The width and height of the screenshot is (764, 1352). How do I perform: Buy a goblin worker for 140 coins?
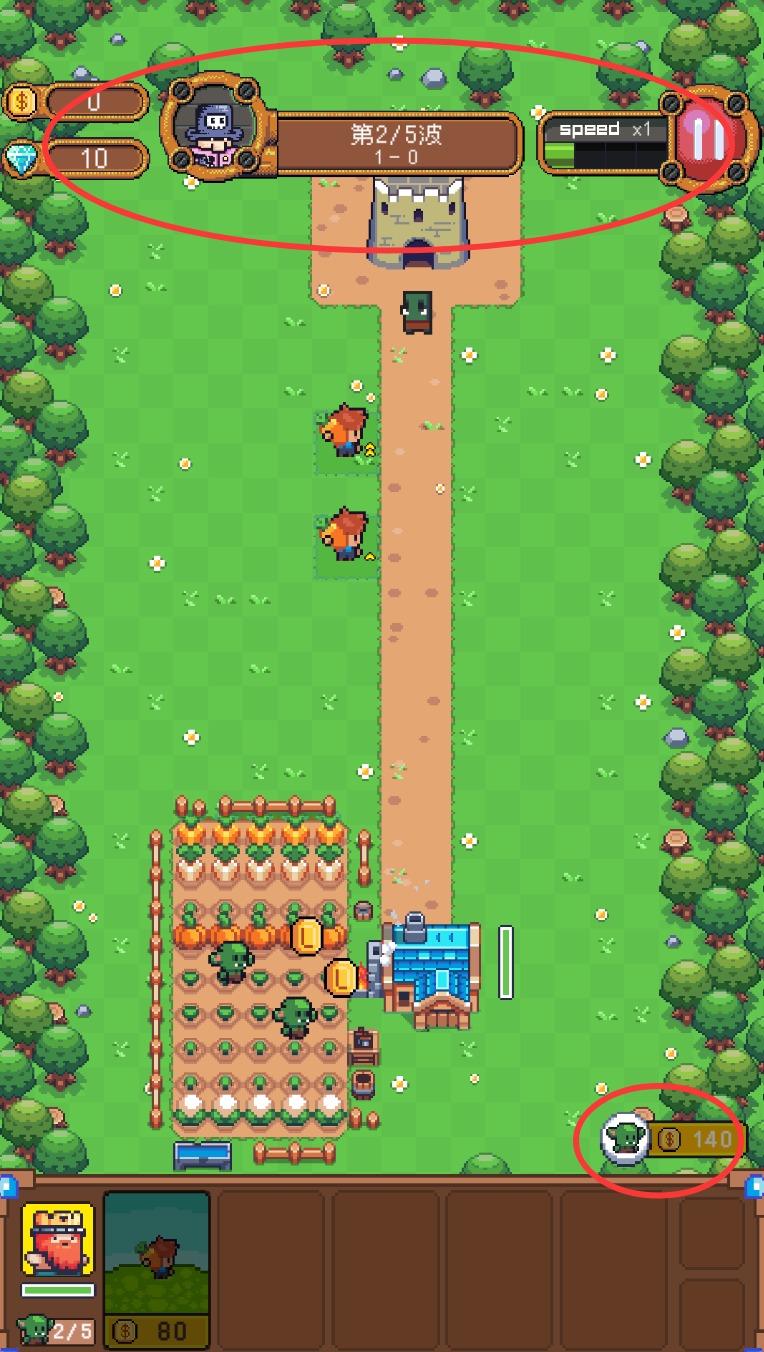[x=674, y=1139]
